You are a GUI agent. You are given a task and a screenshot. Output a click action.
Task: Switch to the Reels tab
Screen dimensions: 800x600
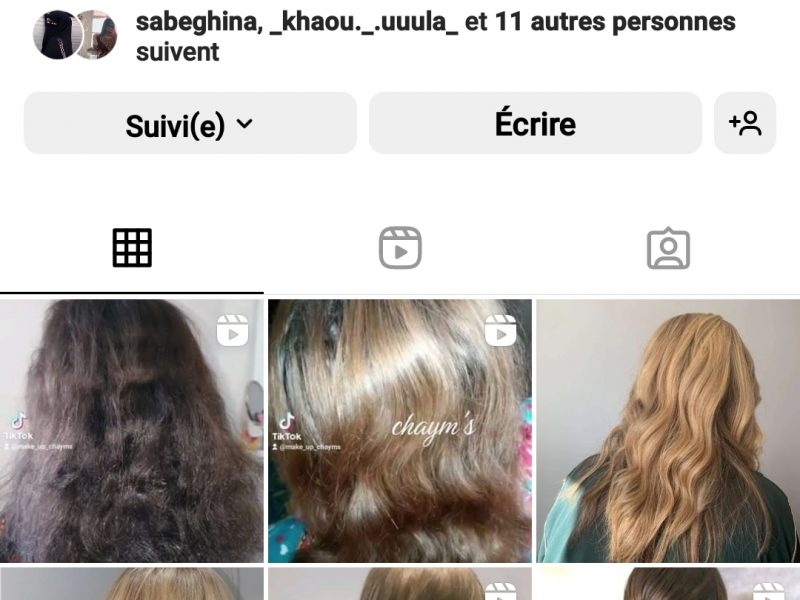pyautogui.click(x=400, y=248)
